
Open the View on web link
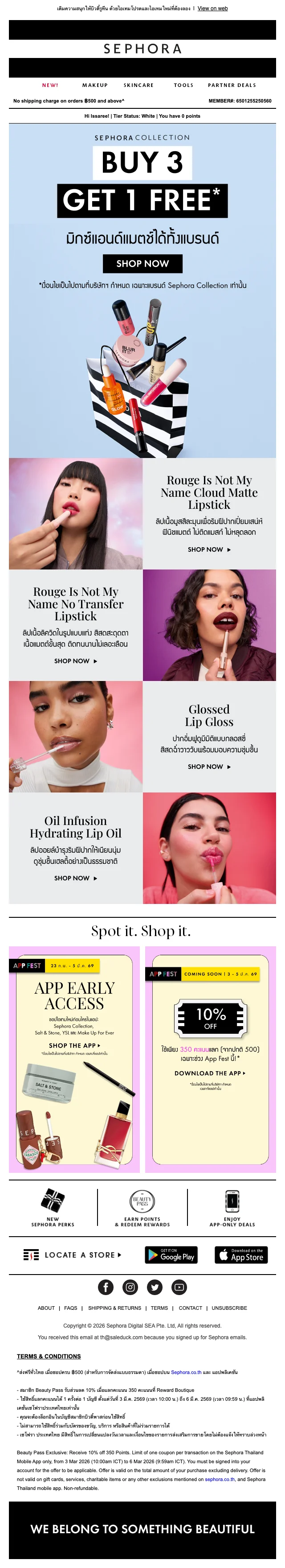pos(213,8)
